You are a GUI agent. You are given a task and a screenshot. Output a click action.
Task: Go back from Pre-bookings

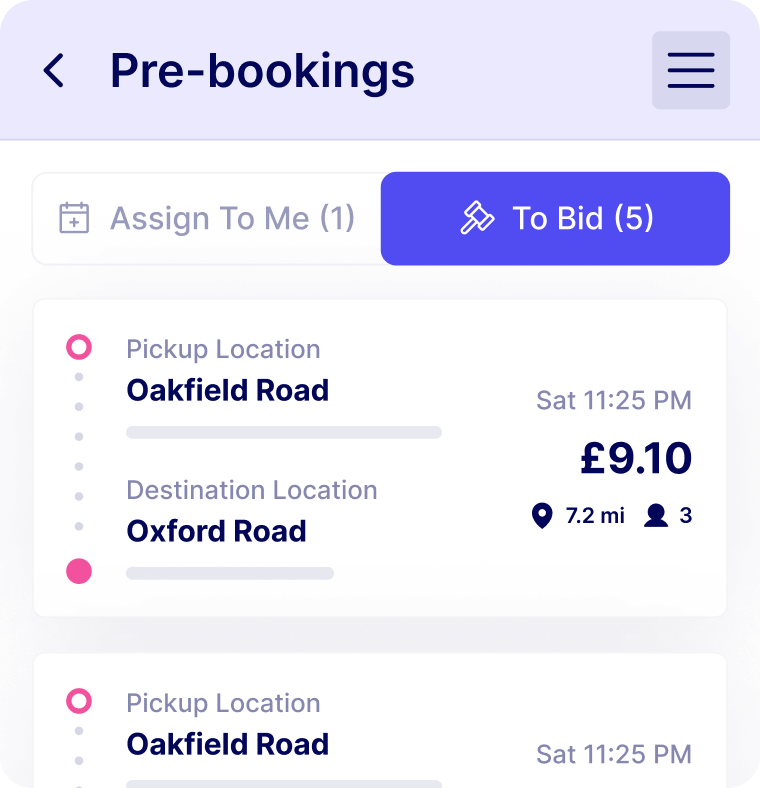tap(54, 71)
